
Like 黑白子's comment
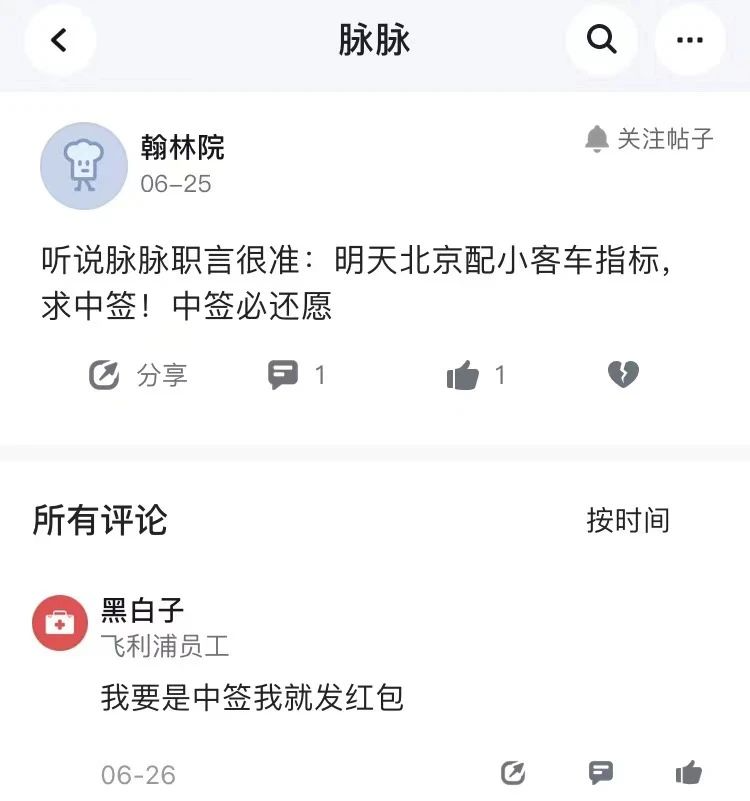[688, 772]
